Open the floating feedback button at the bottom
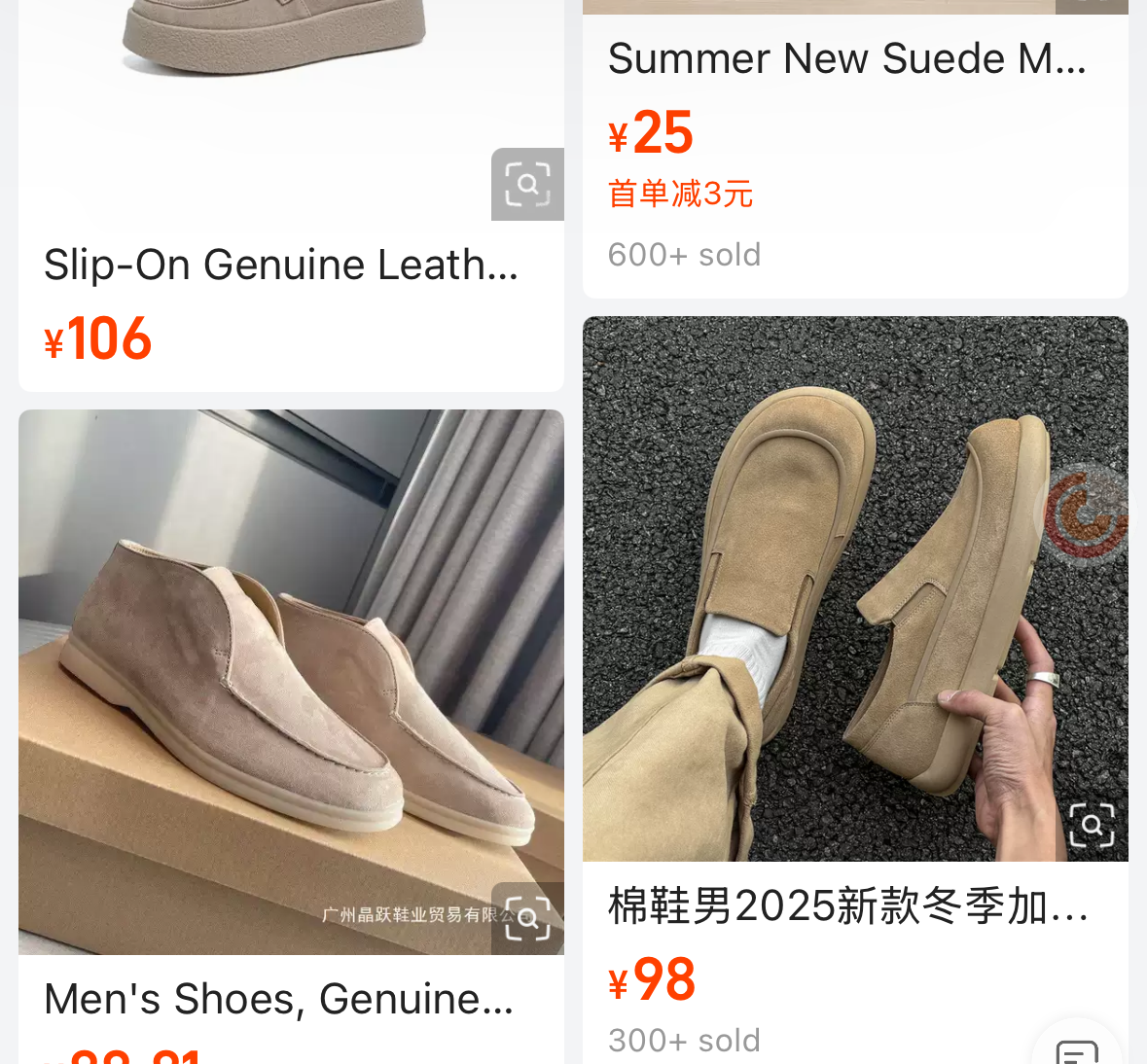This screenshot has width=1147, height=1064. 1077,1050
